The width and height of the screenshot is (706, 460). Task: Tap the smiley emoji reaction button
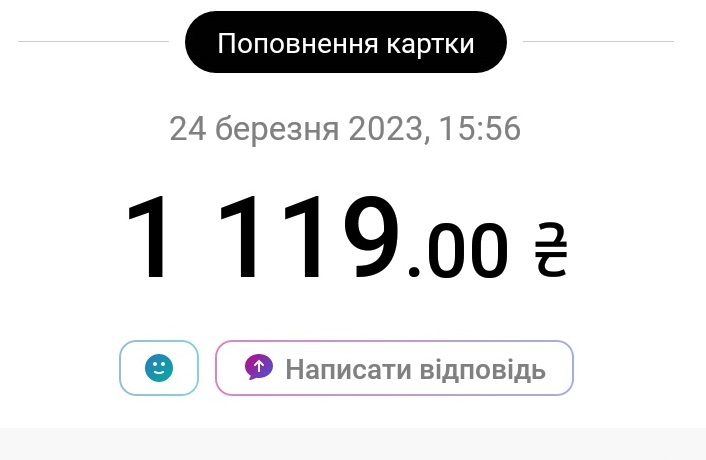(159, 368)
